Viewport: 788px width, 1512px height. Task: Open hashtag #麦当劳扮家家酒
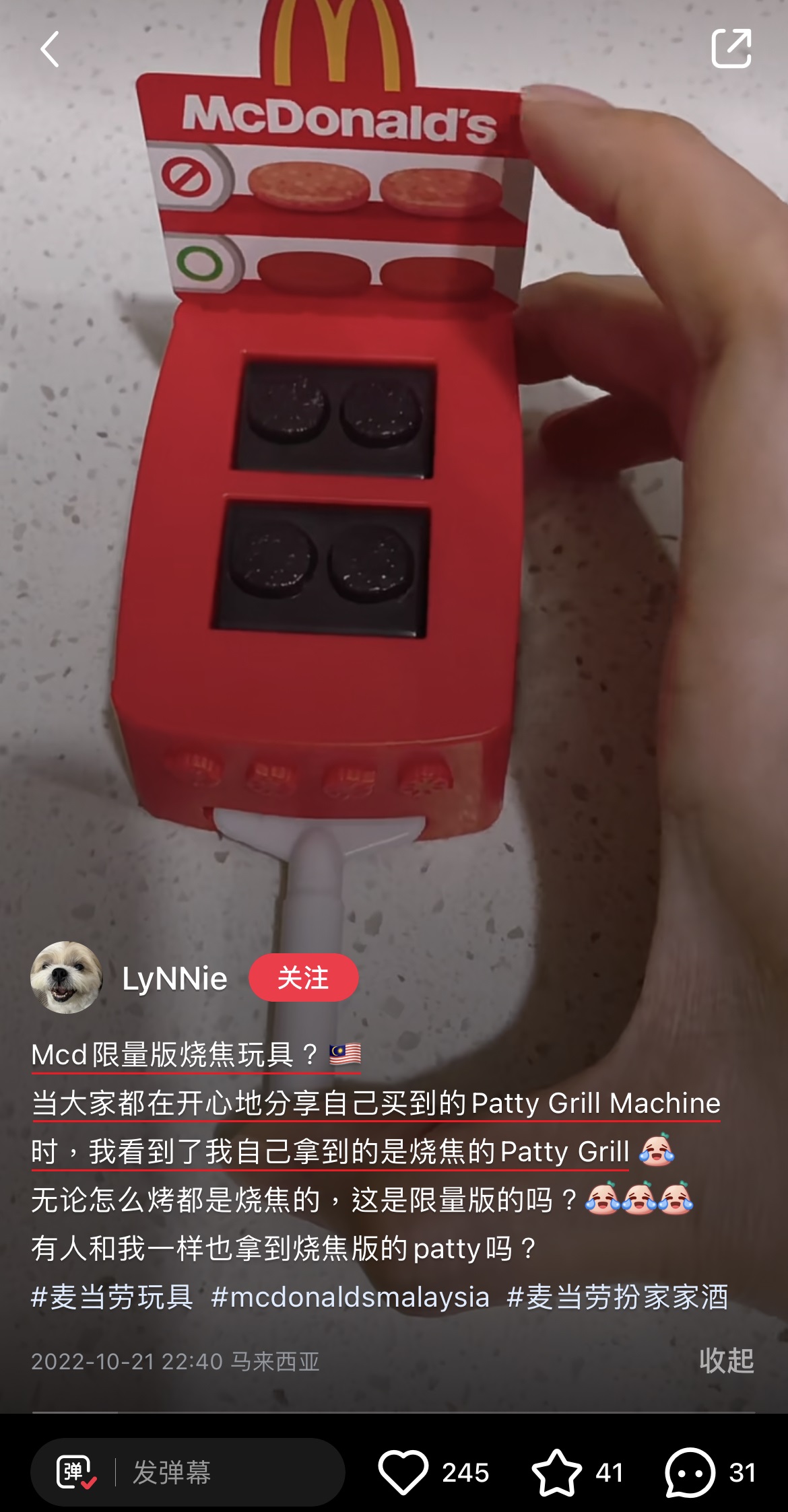click(617, 1297)
